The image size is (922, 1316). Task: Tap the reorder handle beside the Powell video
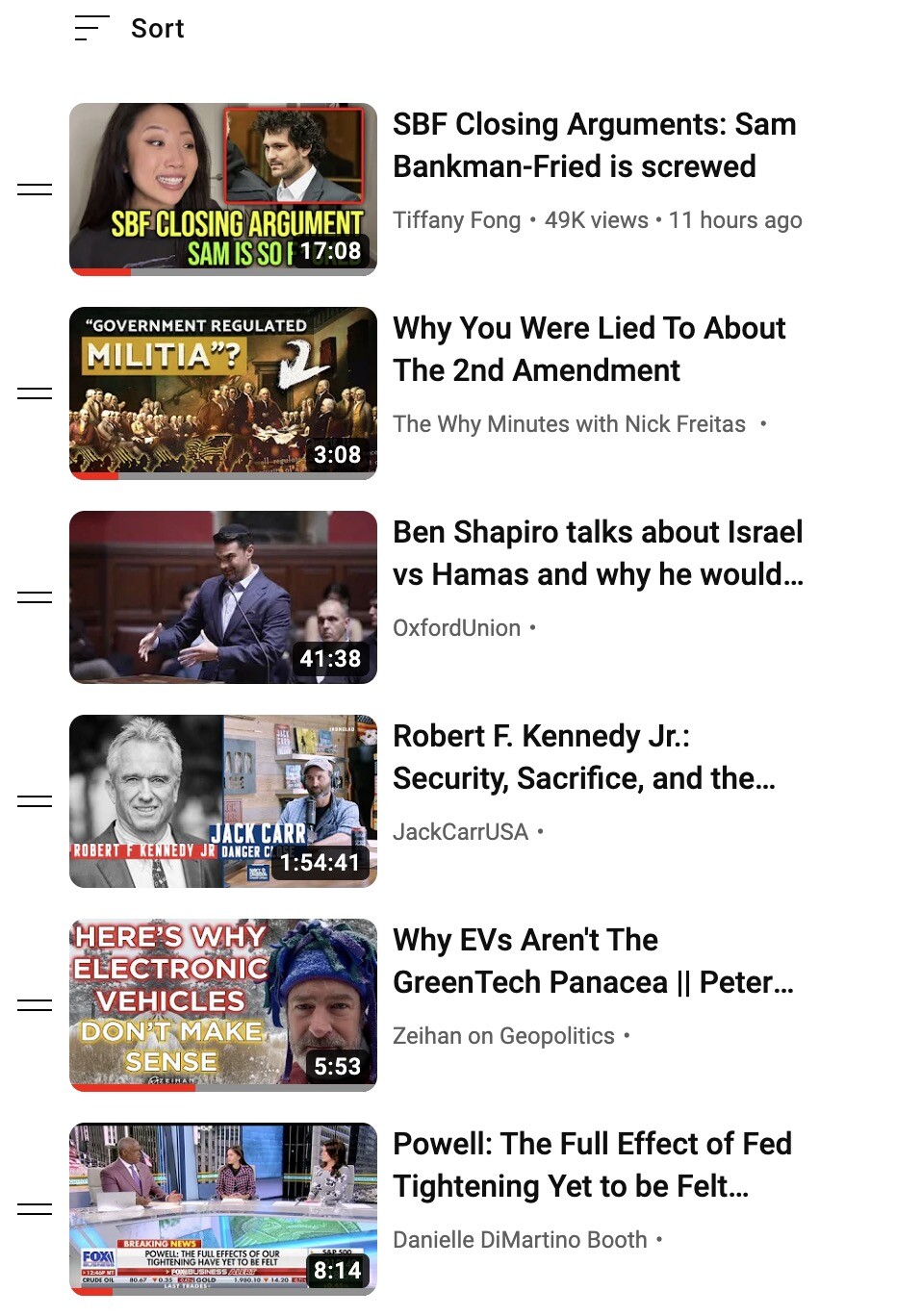[35, 1209]
